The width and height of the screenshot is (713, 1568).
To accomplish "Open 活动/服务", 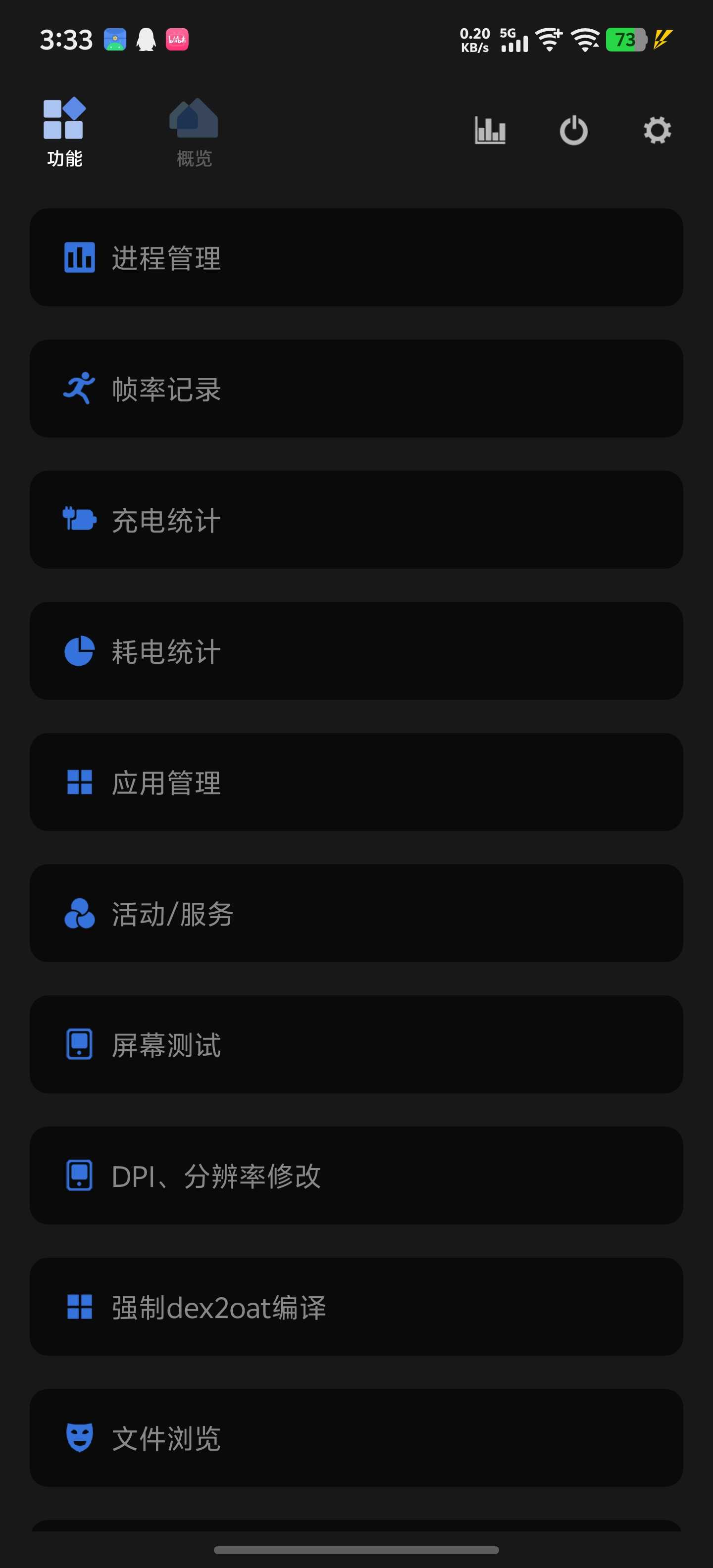I will point(356,913).
